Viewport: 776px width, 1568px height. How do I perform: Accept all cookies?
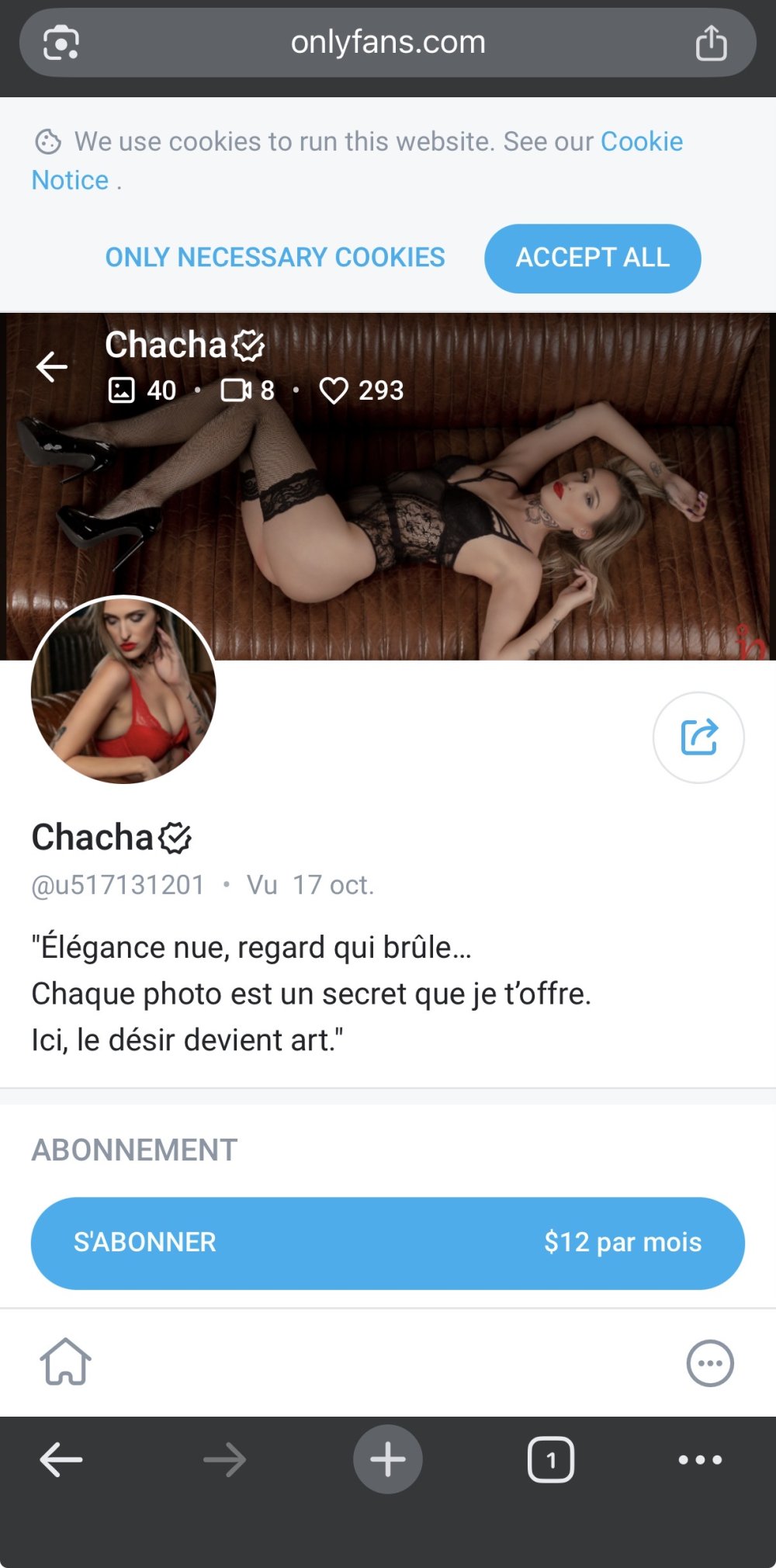592,258
